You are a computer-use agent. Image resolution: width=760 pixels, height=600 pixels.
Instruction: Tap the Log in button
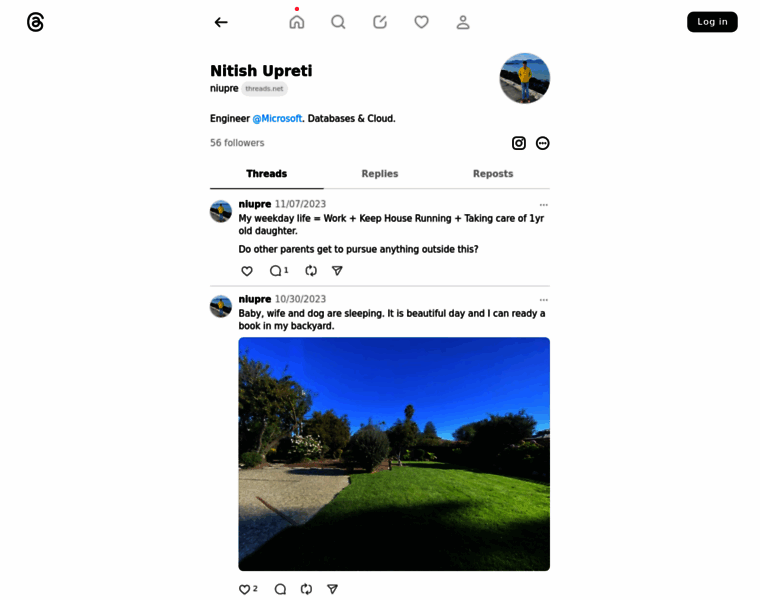[712, 22]
